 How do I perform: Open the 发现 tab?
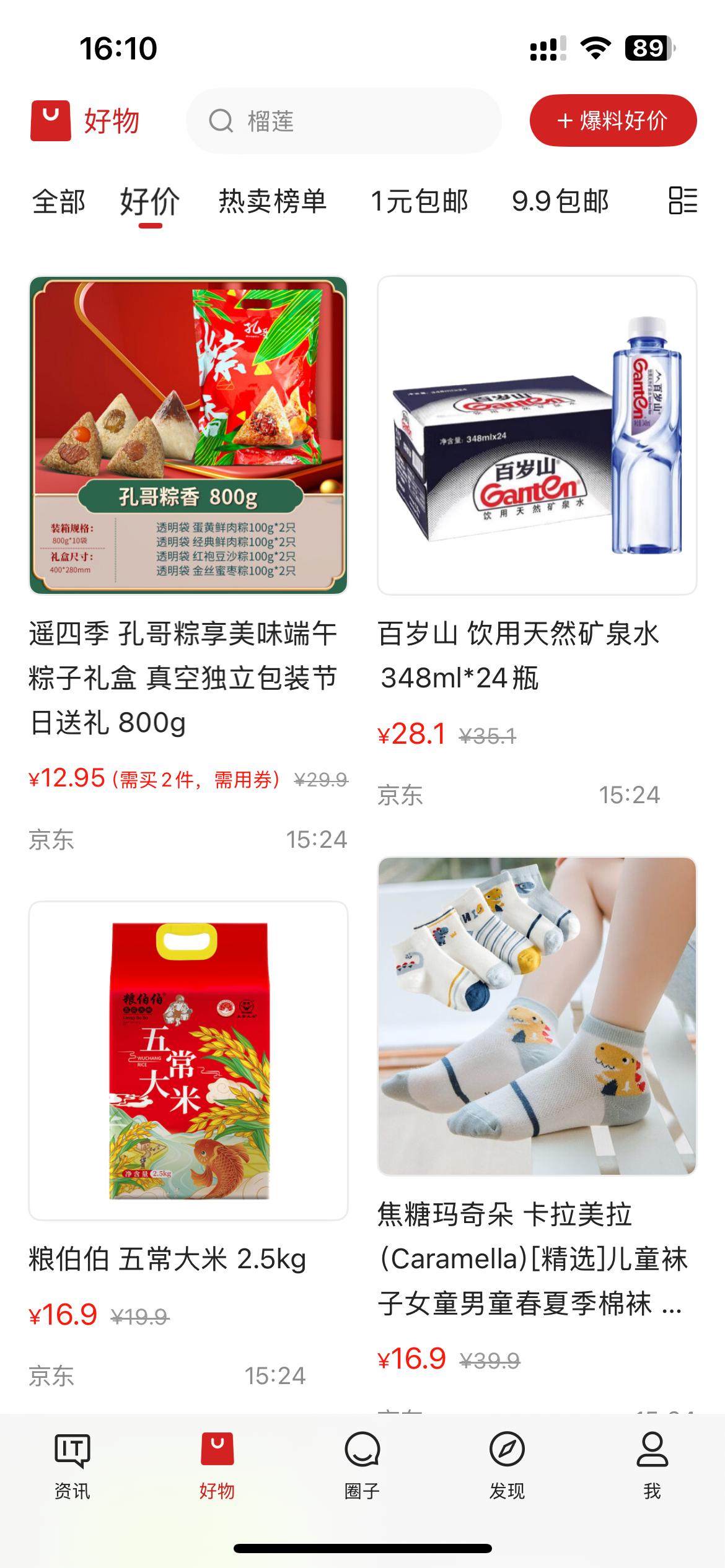tap(507, 1466)
